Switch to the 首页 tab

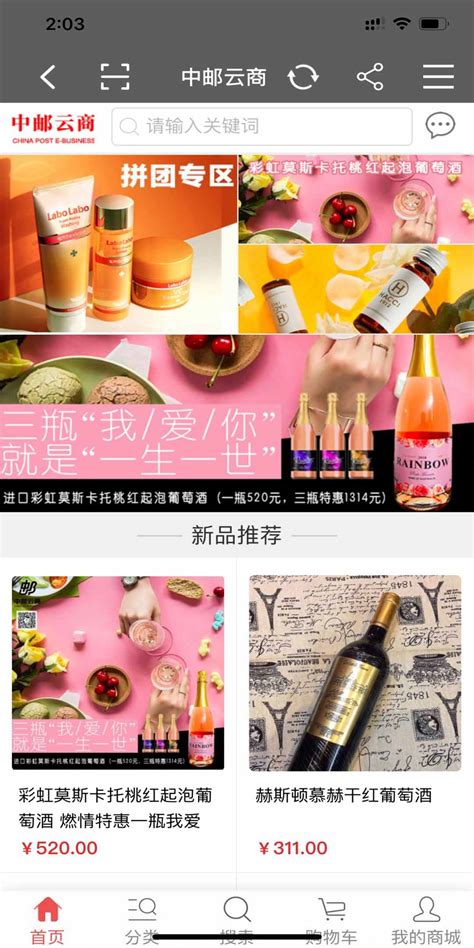(x=48, y=920)
